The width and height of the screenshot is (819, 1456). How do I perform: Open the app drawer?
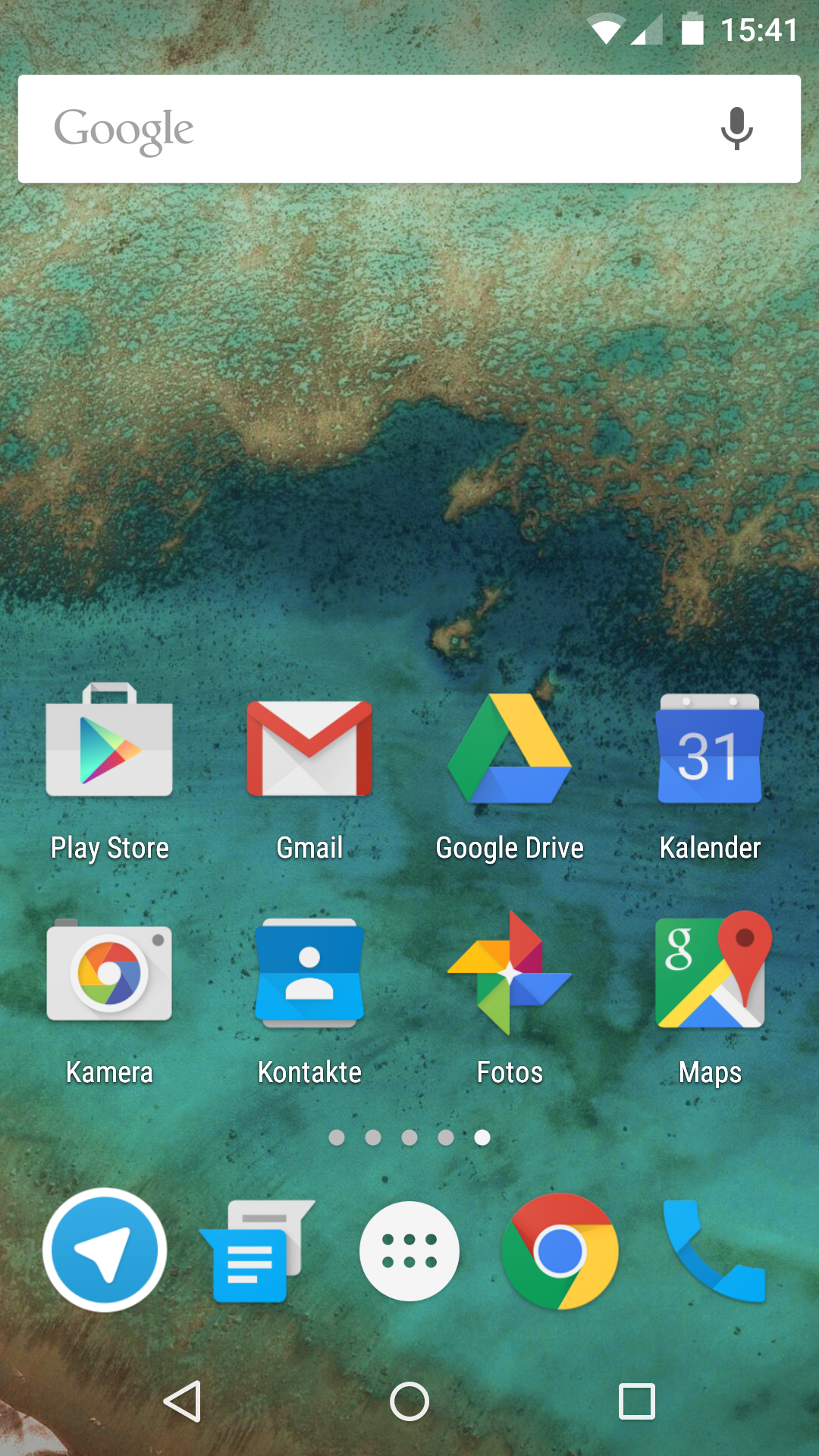[409, 1251]
